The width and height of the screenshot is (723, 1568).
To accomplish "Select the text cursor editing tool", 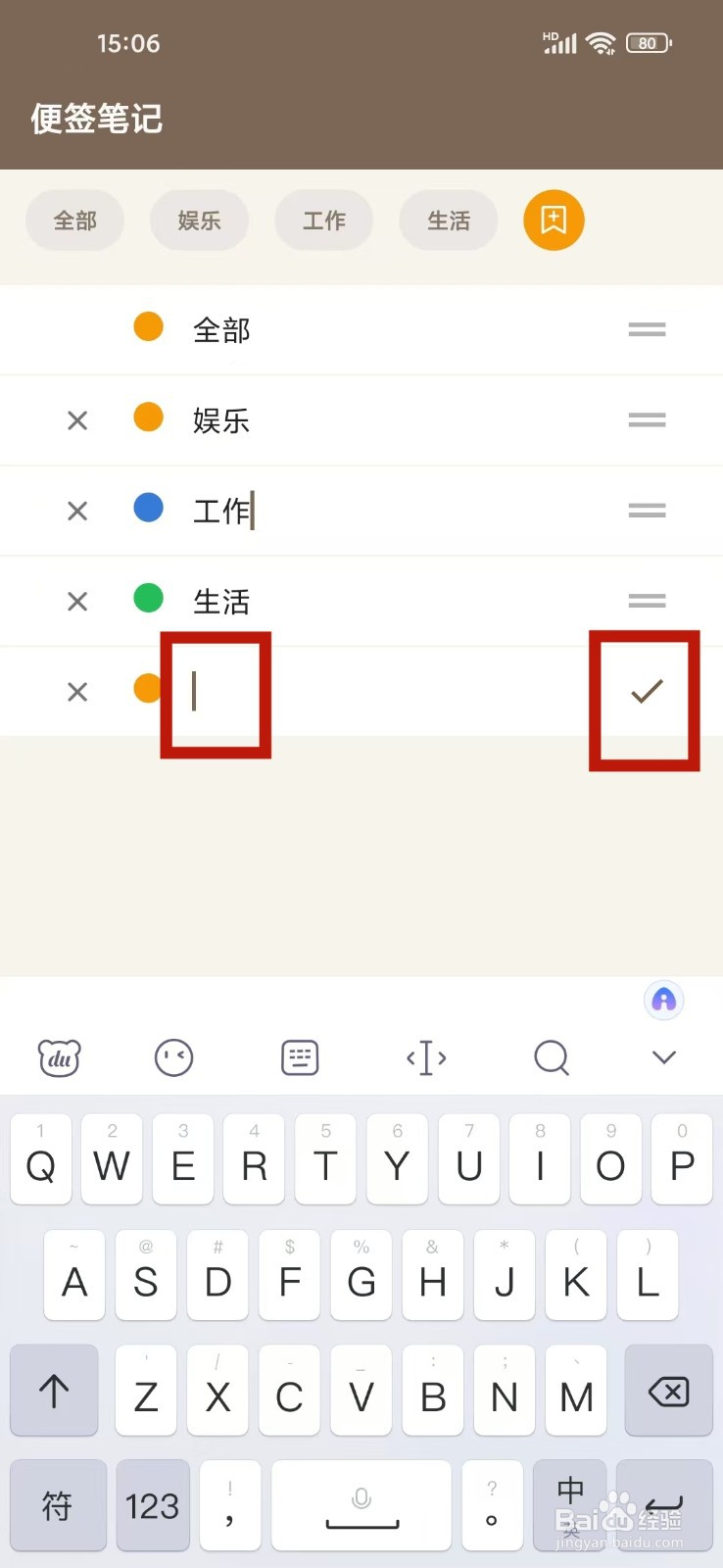I will point(425,1058).
